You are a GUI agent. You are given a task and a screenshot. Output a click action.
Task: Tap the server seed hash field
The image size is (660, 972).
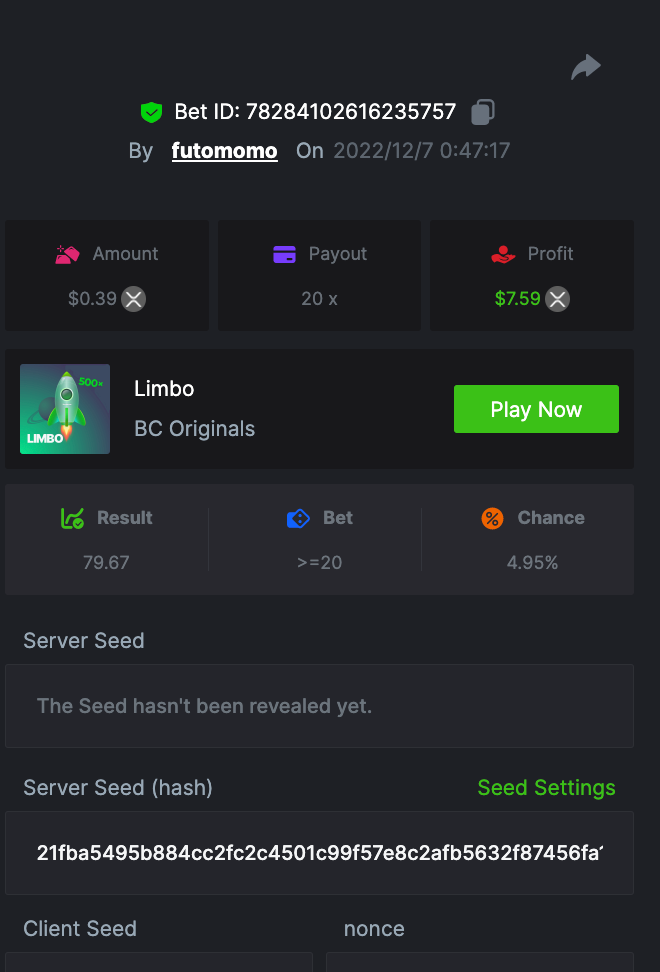pos(319,853)
